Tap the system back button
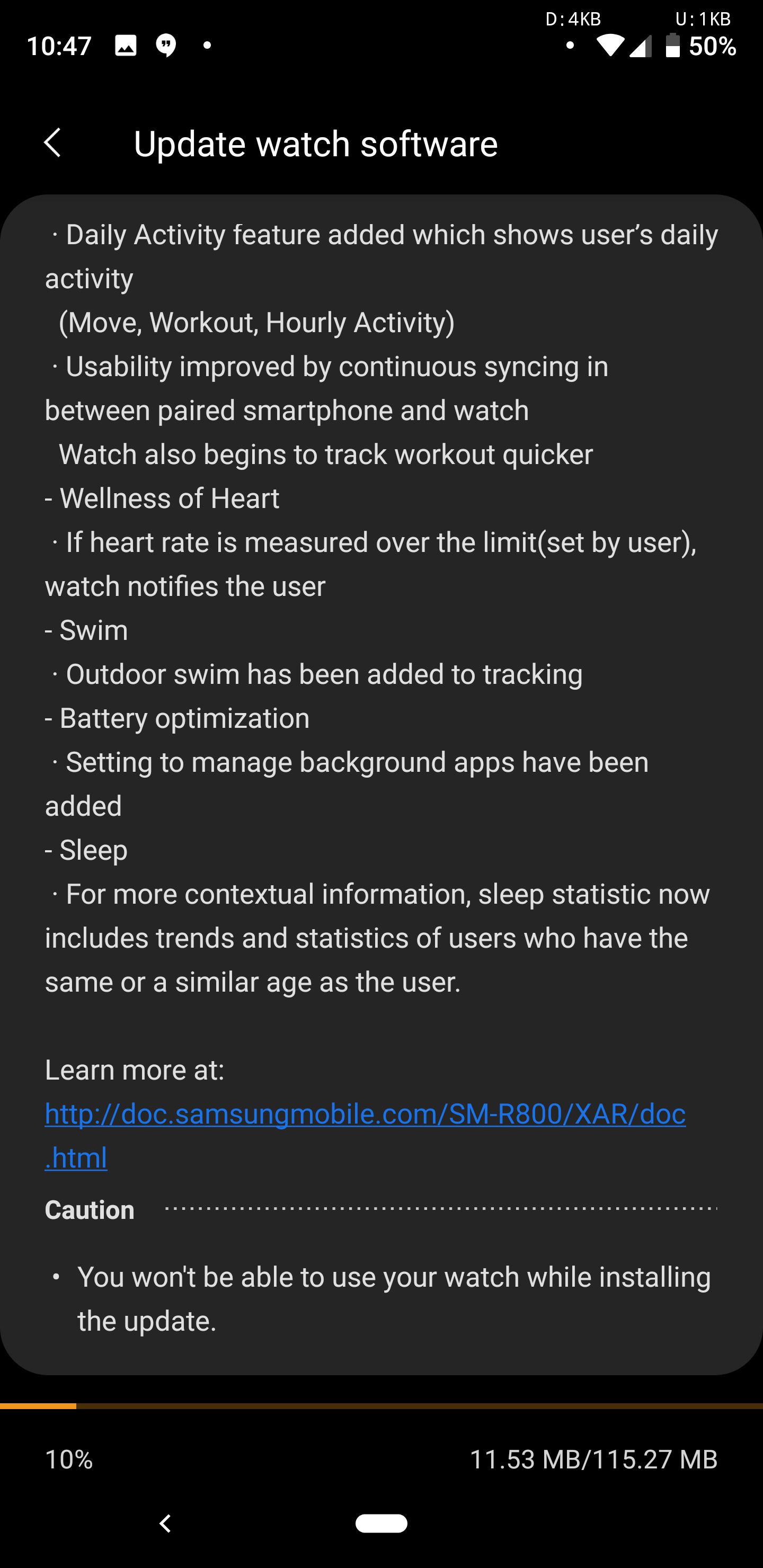This screenshot has height=1568, width=763. click(165, 1524)
